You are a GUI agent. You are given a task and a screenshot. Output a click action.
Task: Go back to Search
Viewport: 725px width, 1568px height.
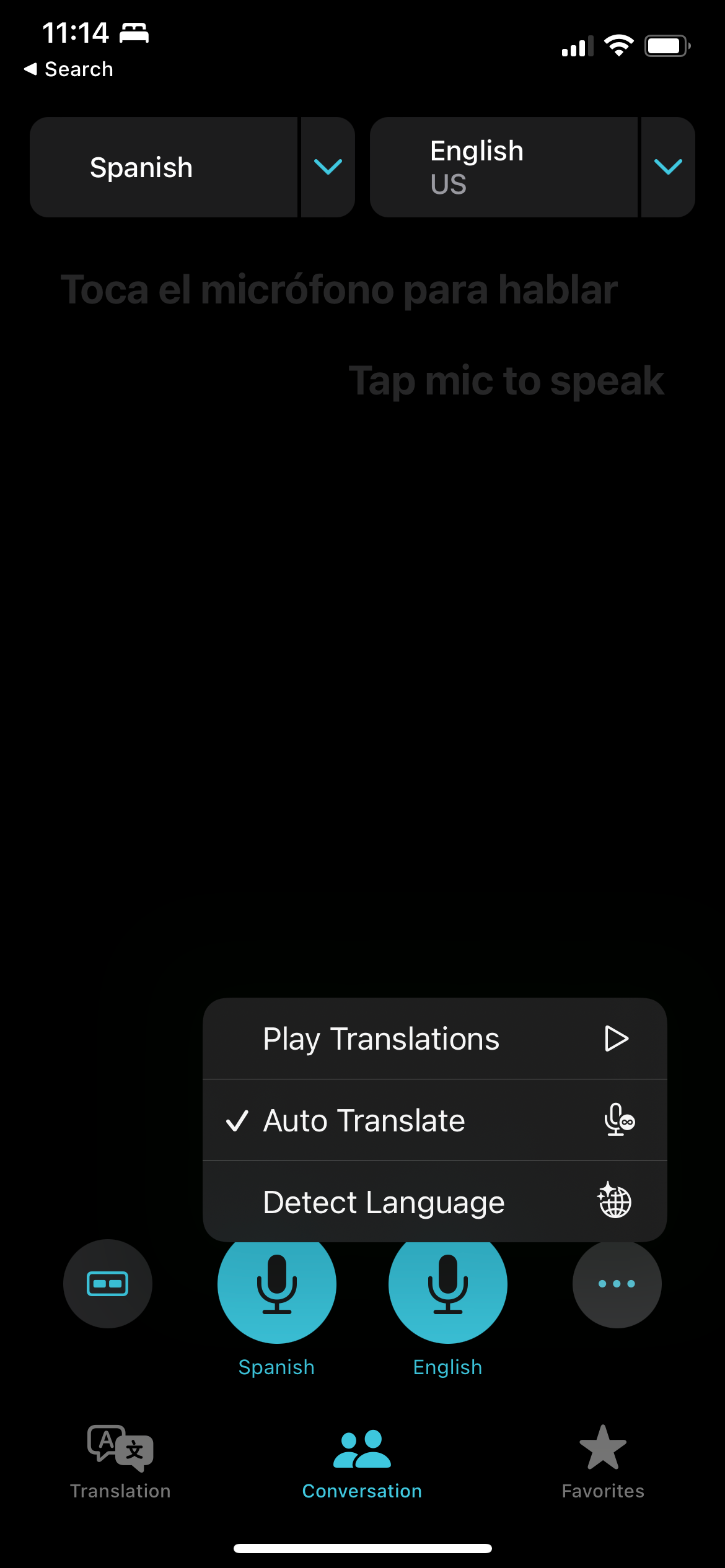tap(69, 69)
